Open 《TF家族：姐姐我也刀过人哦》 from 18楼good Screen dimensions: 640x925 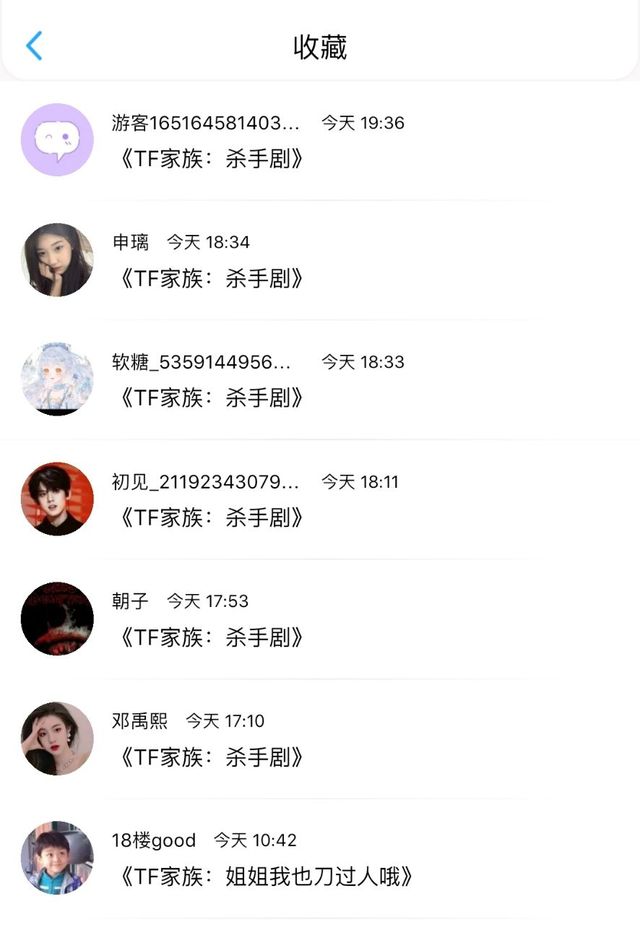point(266,876)
